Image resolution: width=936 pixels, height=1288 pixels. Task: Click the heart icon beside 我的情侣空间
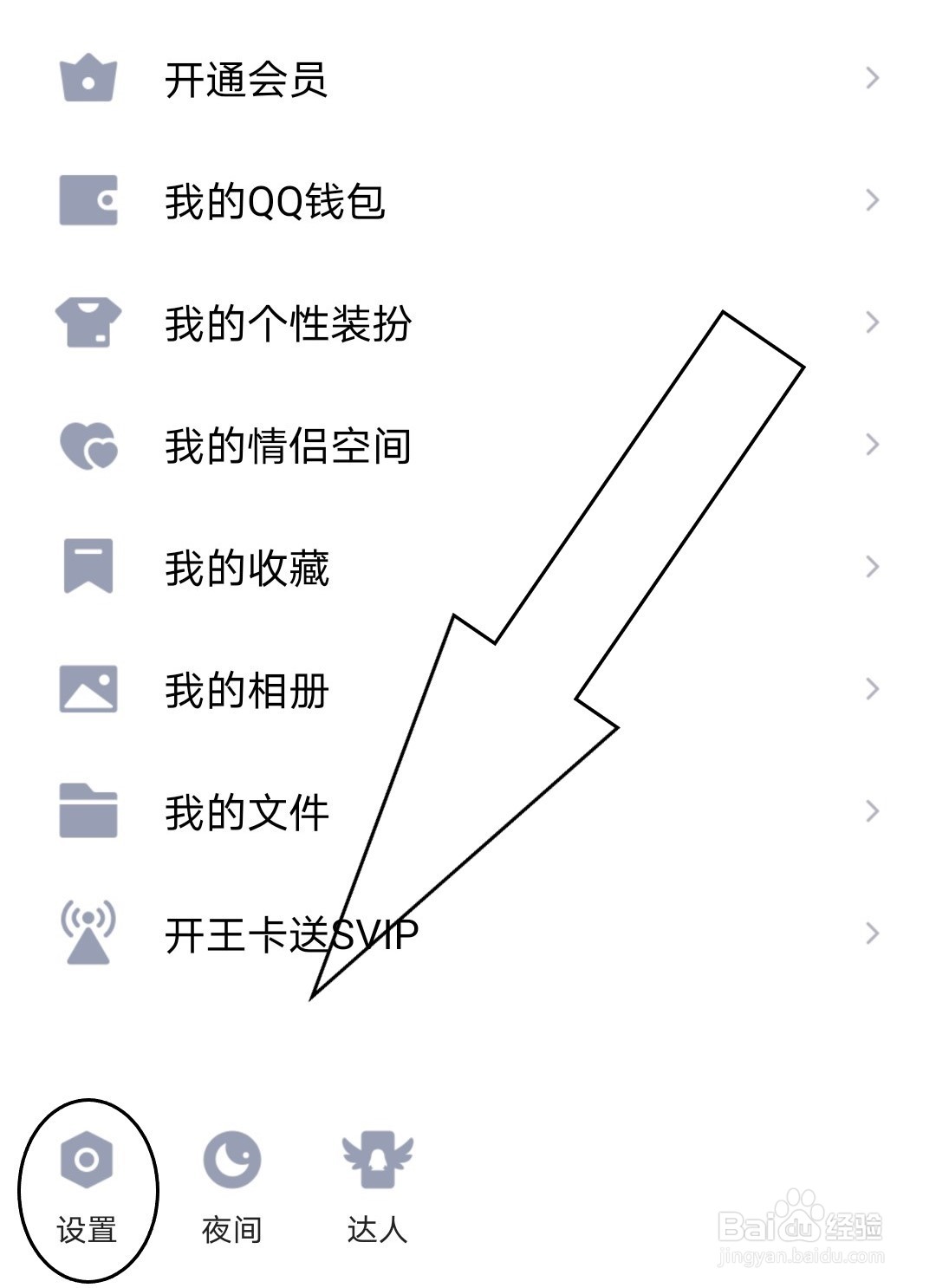[87, 446]
